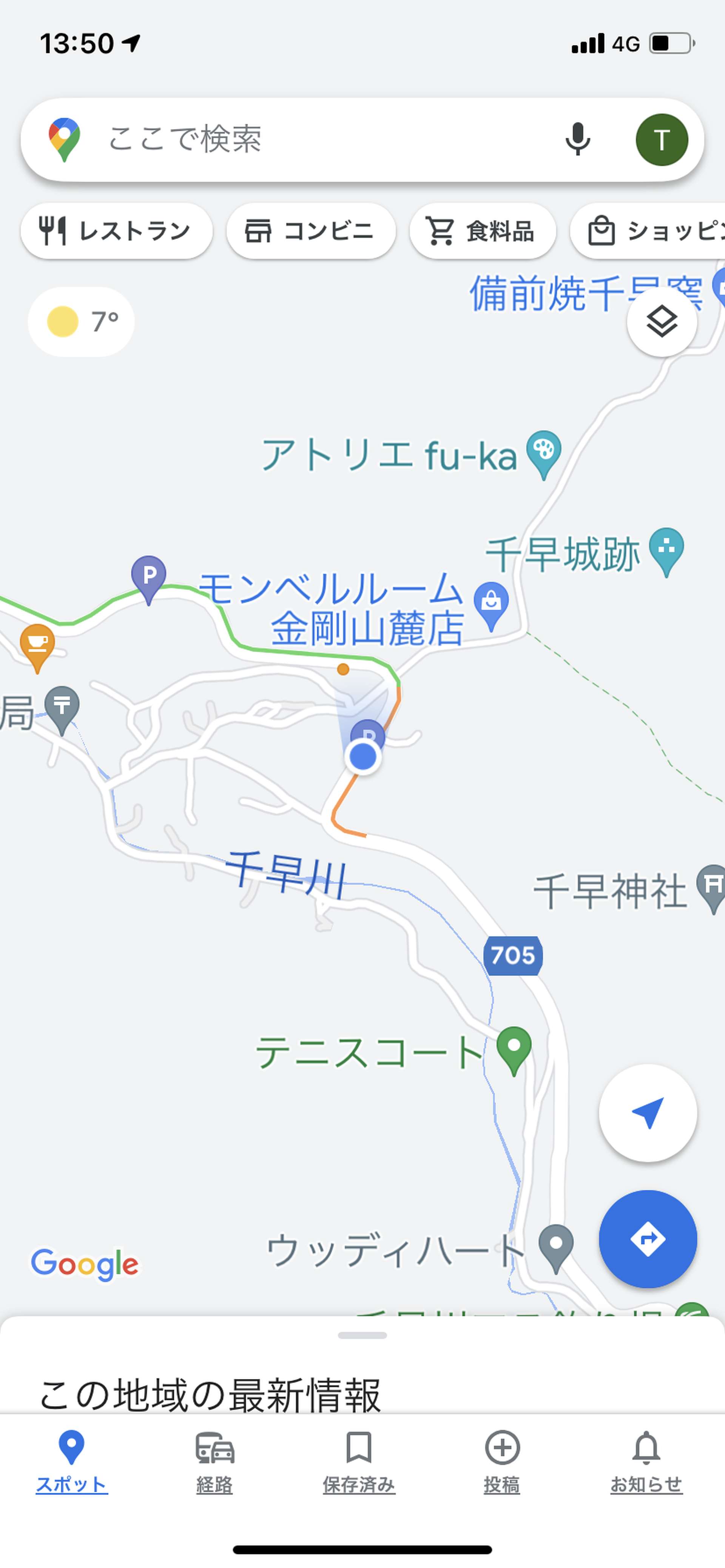Open the T account avatar
725x1568 pixels.
pyautogui.click(x=662, y=139)
